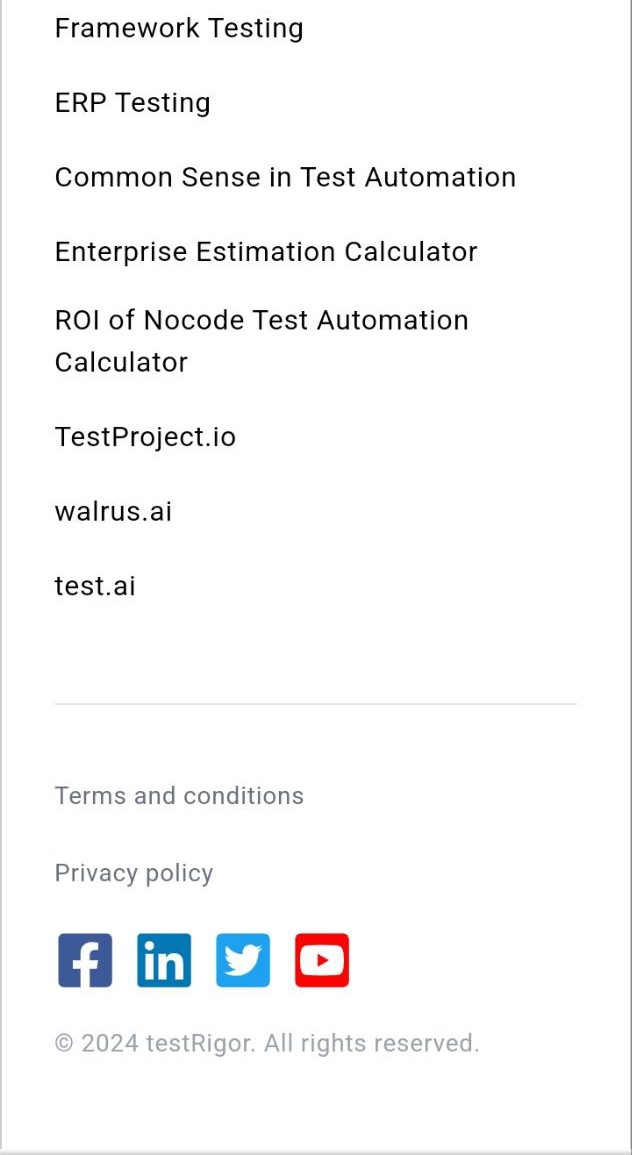Open testRigor's YouTube channel

coord(322,961)
